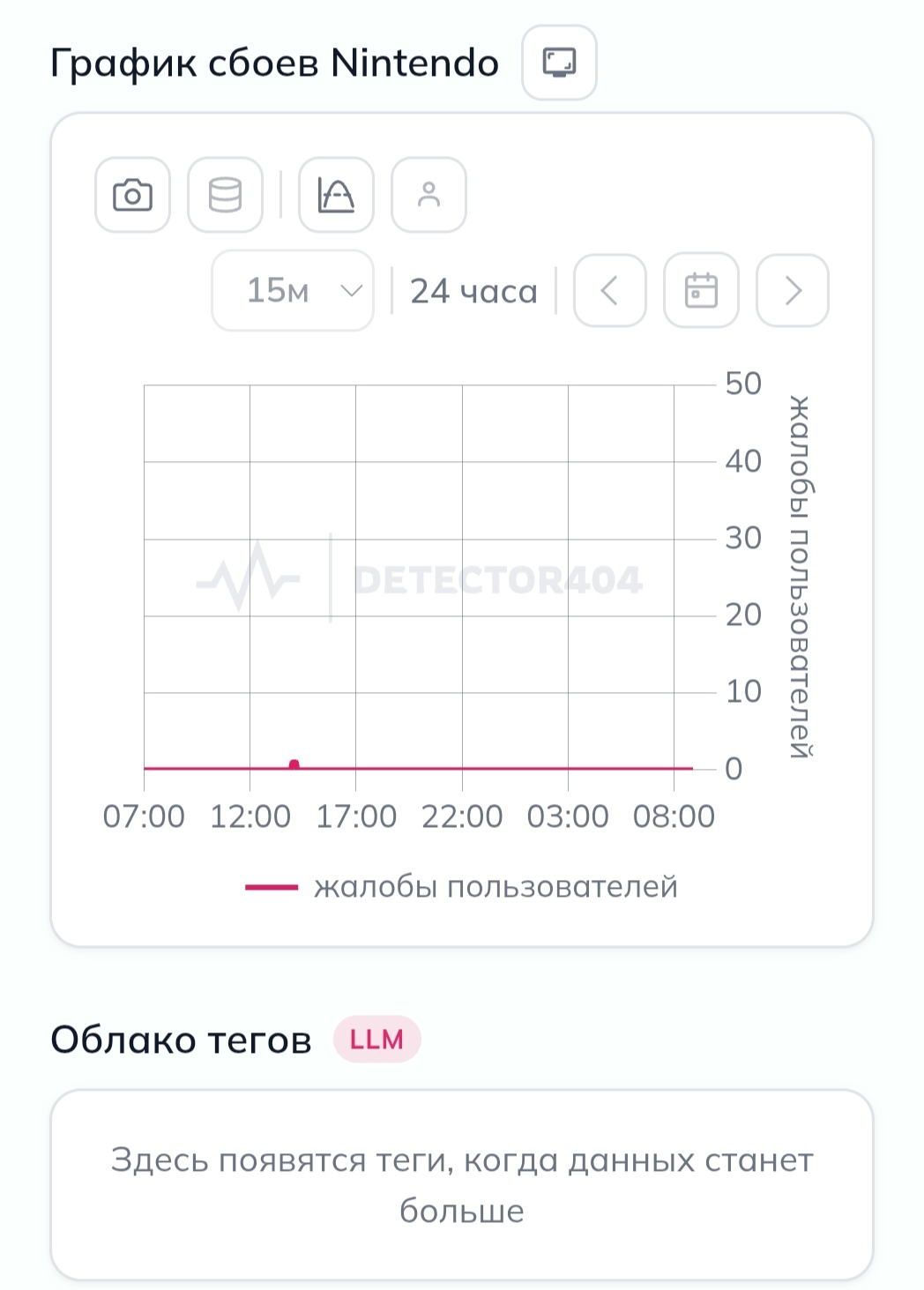Go to previous time period arrow

[x=610, y=291]
